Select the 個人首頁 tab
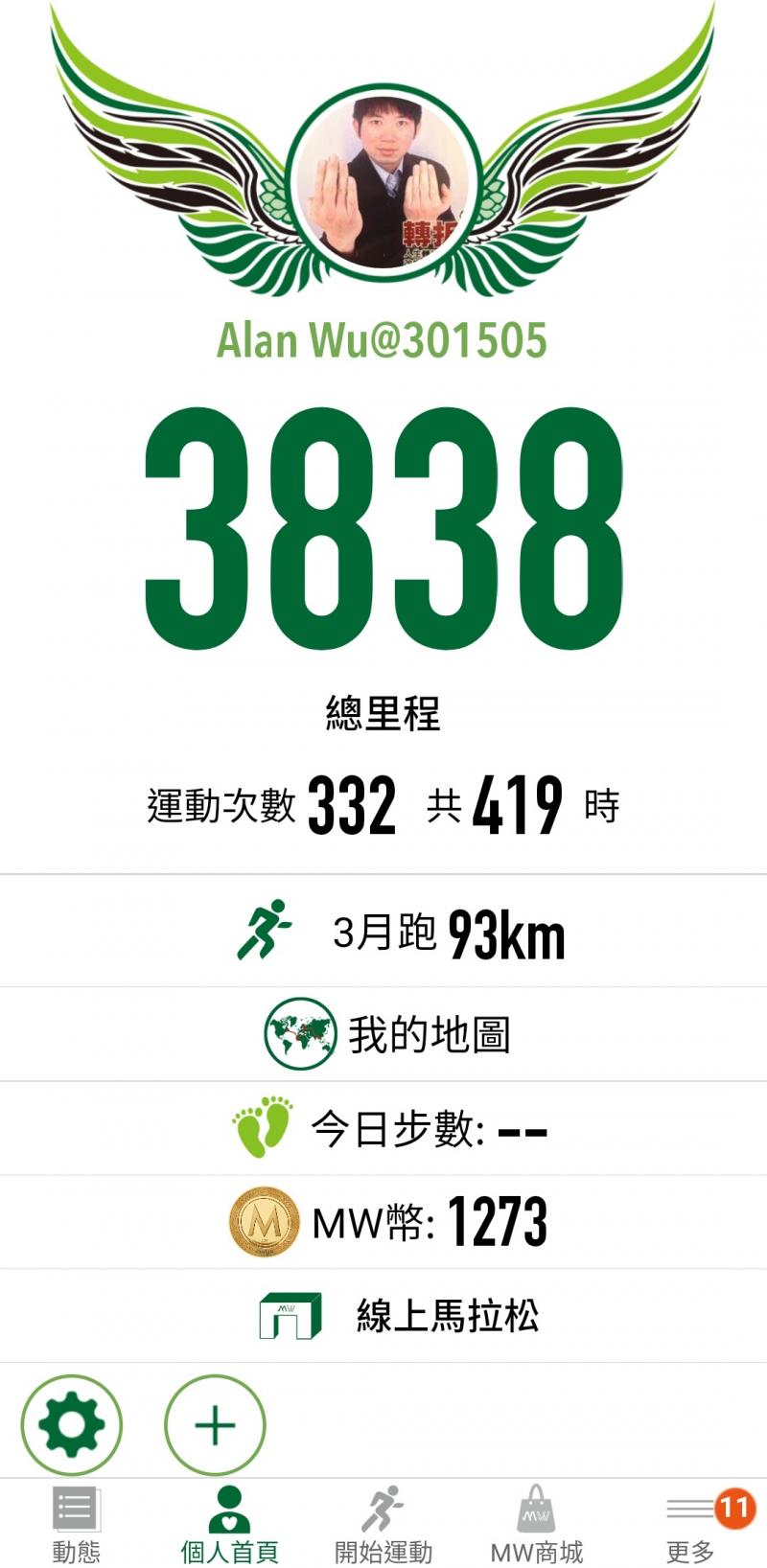This screenshot has height=1568, width=767. click(x=230, y=1524)
